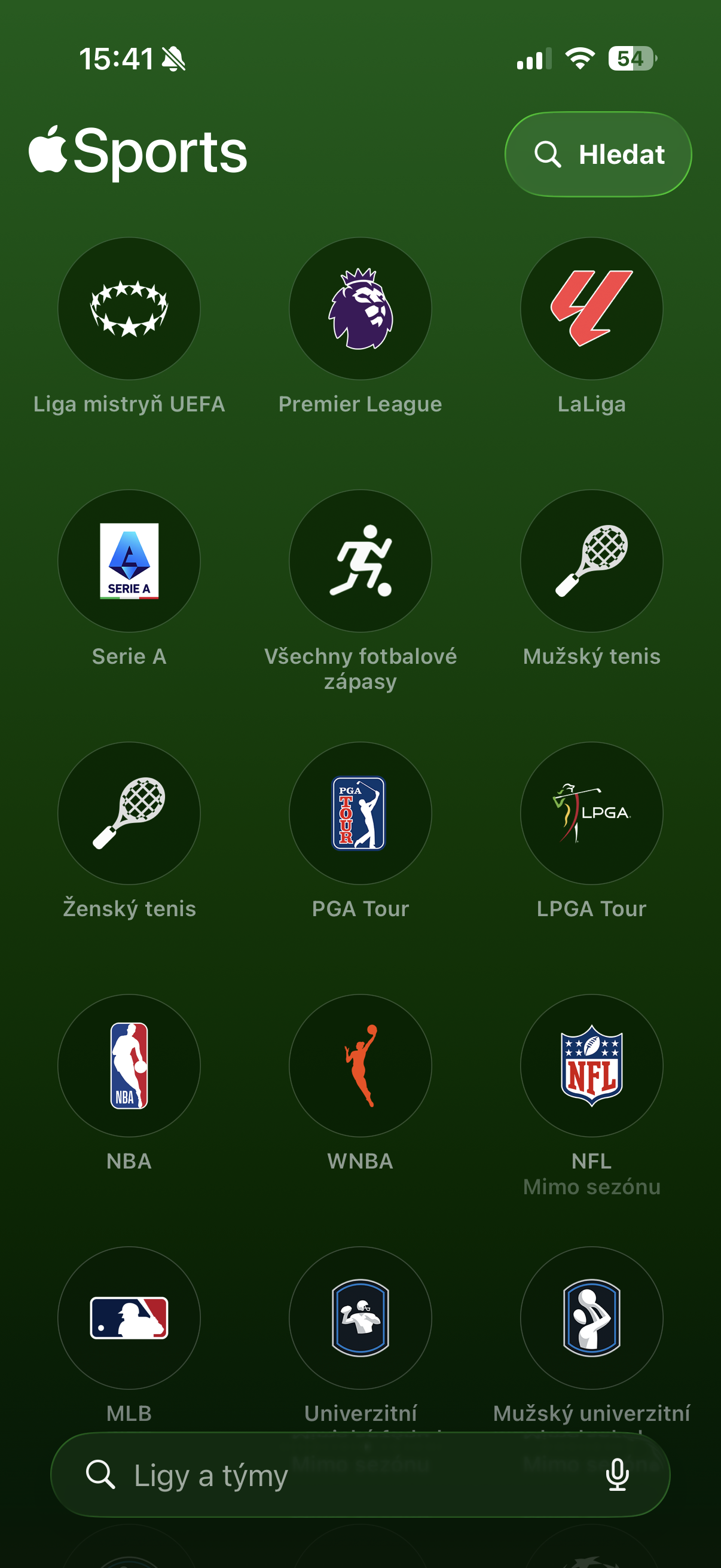Select Mužský tenis
The width and height of the screenshot is (721, 1568).
click(591, 561)
